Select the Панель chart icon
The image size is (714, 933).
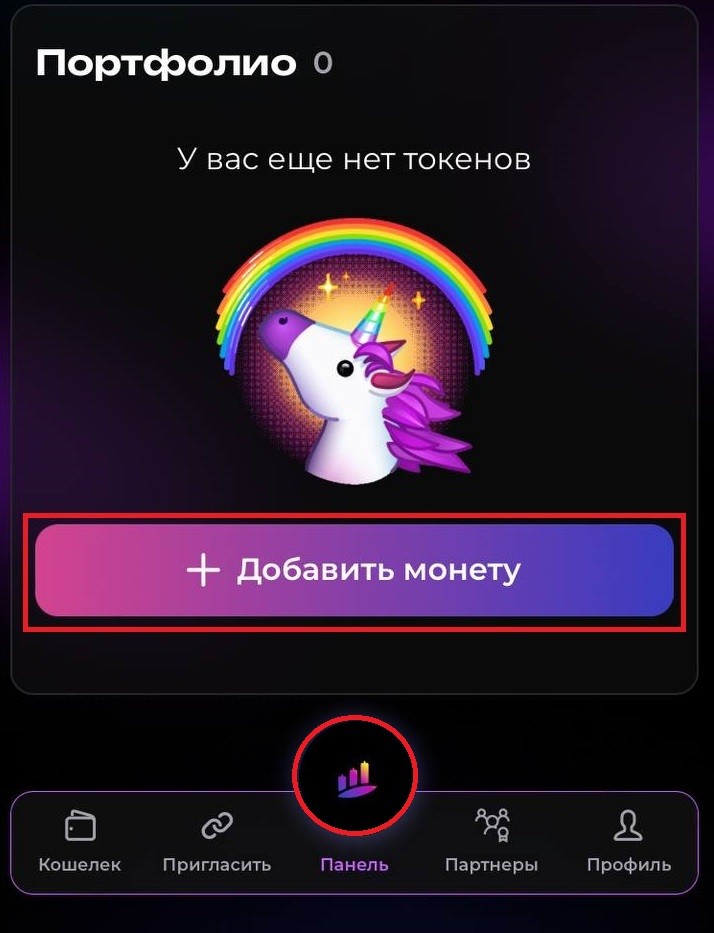[354, 776]
